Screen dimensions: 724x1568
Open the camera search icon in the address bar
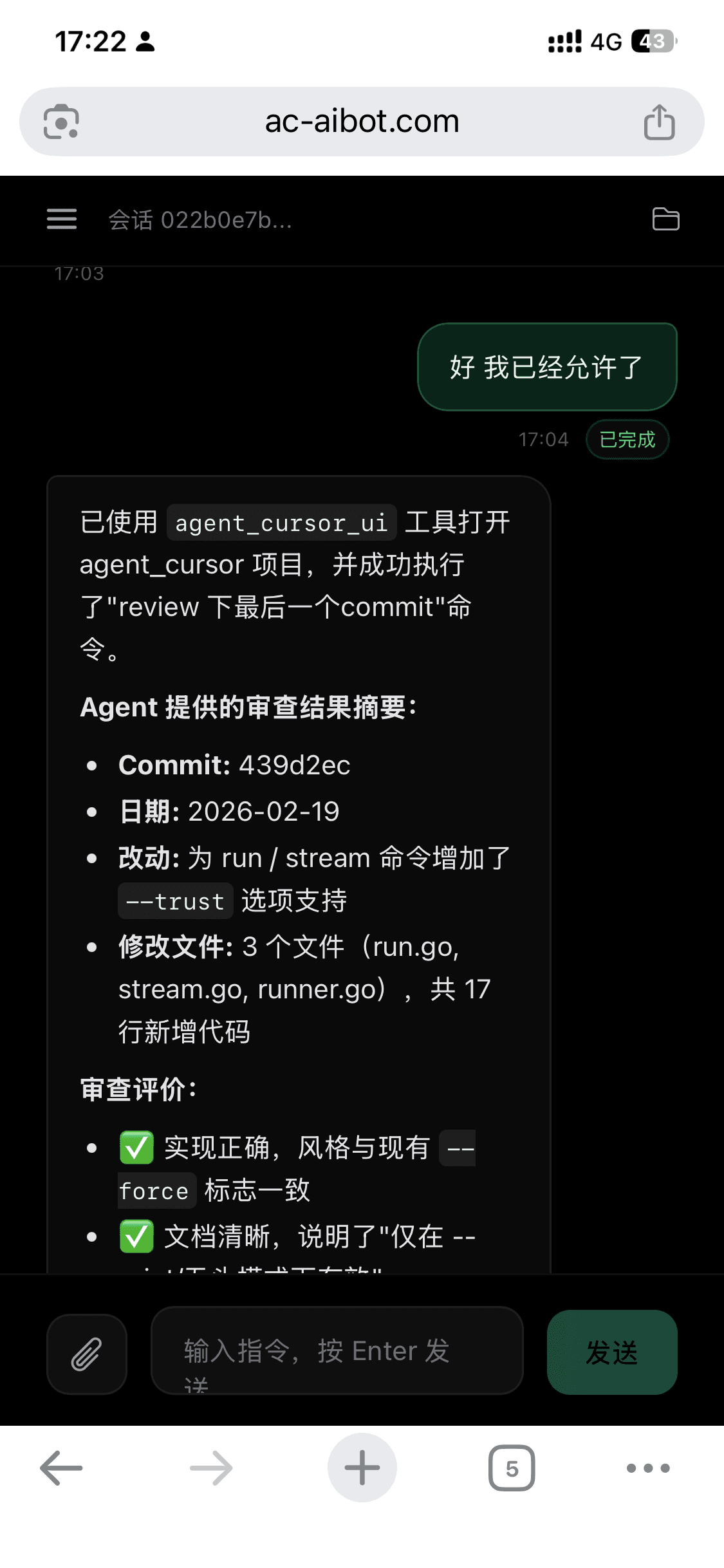point(61,121)
